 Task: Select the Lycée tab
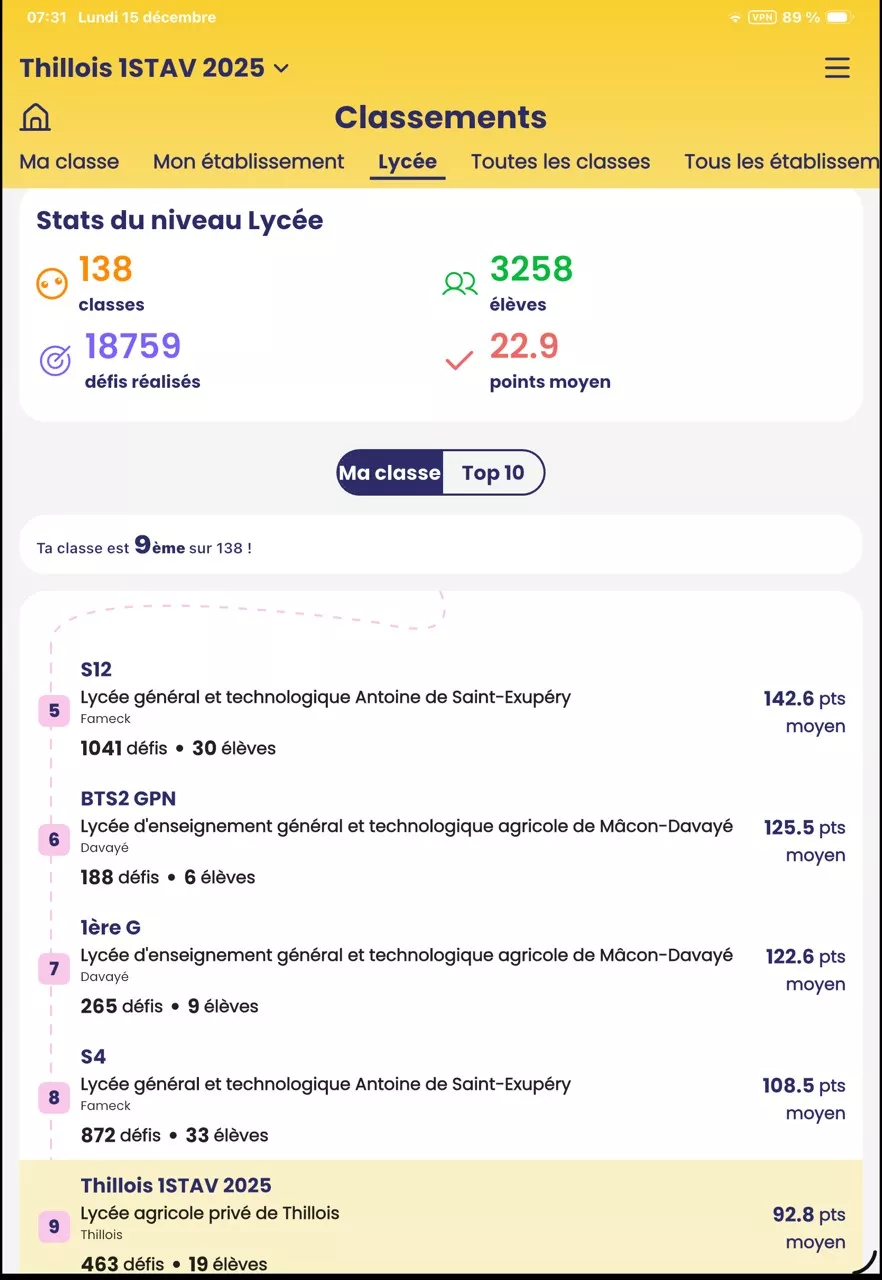coord(407,162)
